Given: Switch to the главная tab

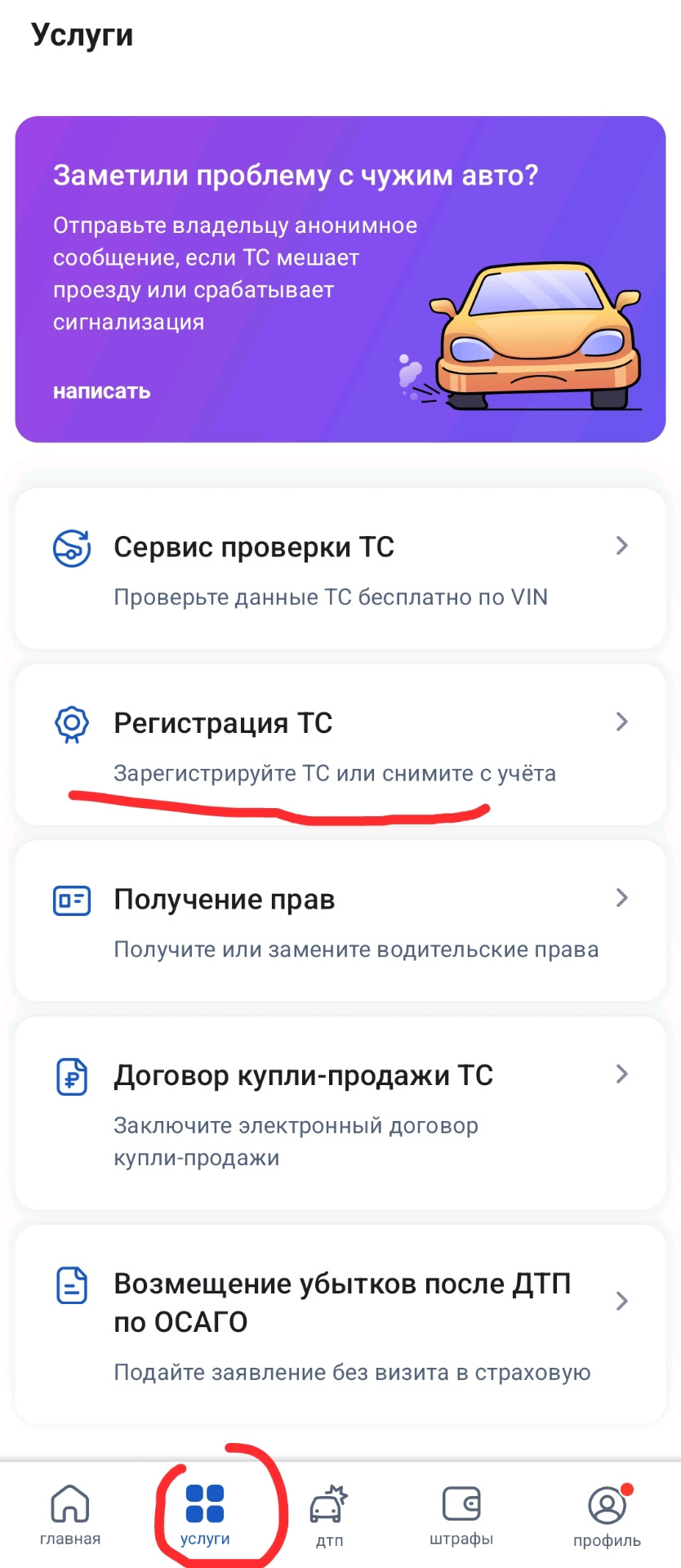Looking at the screenshot, I should pyautogui.click(x=70, y=1516).
